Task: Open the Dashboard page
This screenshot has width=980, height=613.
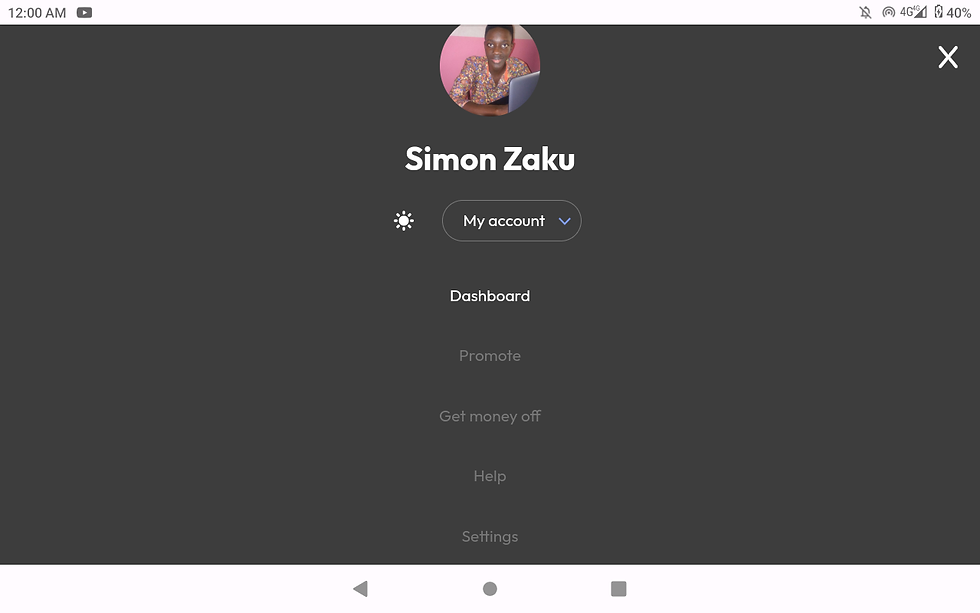Action: click(490, 296)
